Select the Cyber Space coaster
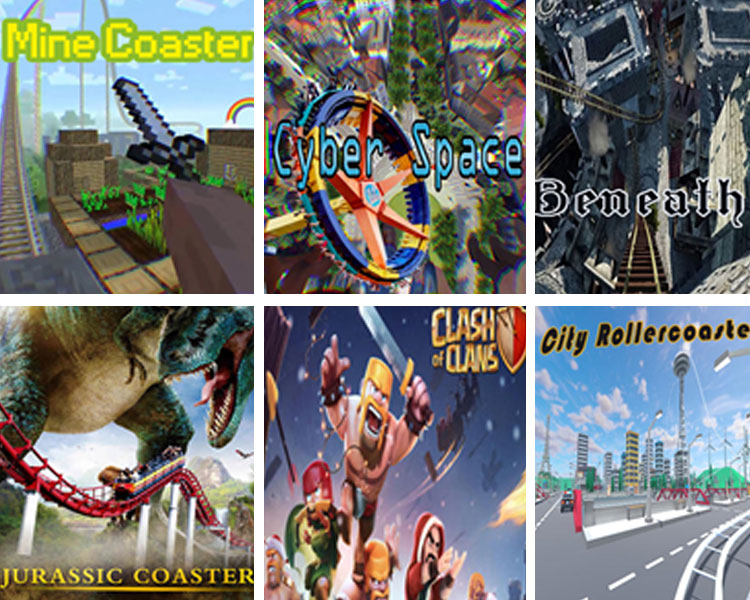Screen dimensions: 750x600 [395, 147]
